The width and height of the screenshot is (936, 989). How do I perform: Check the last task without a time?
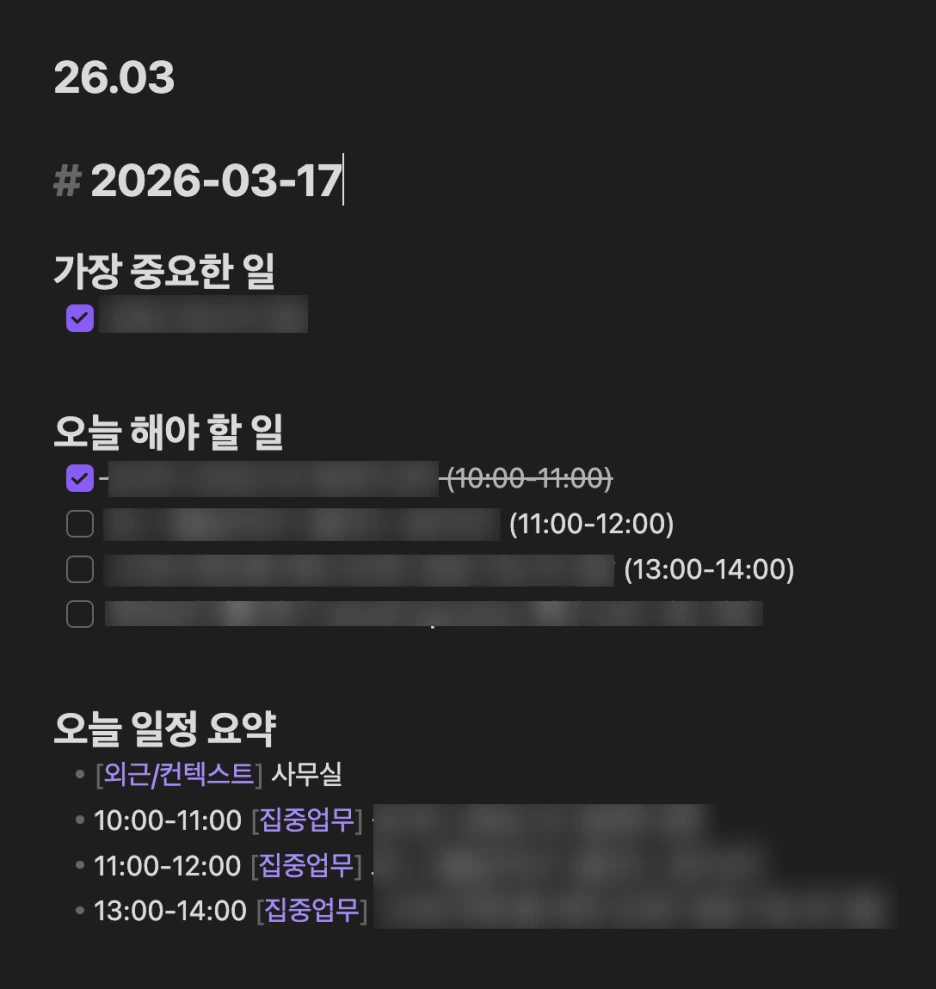[80, 614]
